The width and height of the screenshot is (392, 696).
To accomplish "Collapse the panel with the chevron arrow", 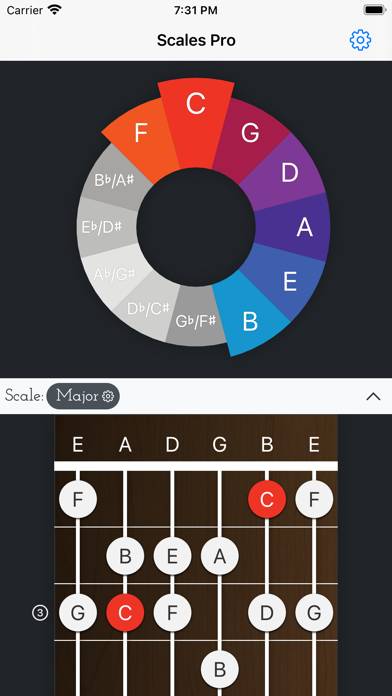I will (373, 396).
